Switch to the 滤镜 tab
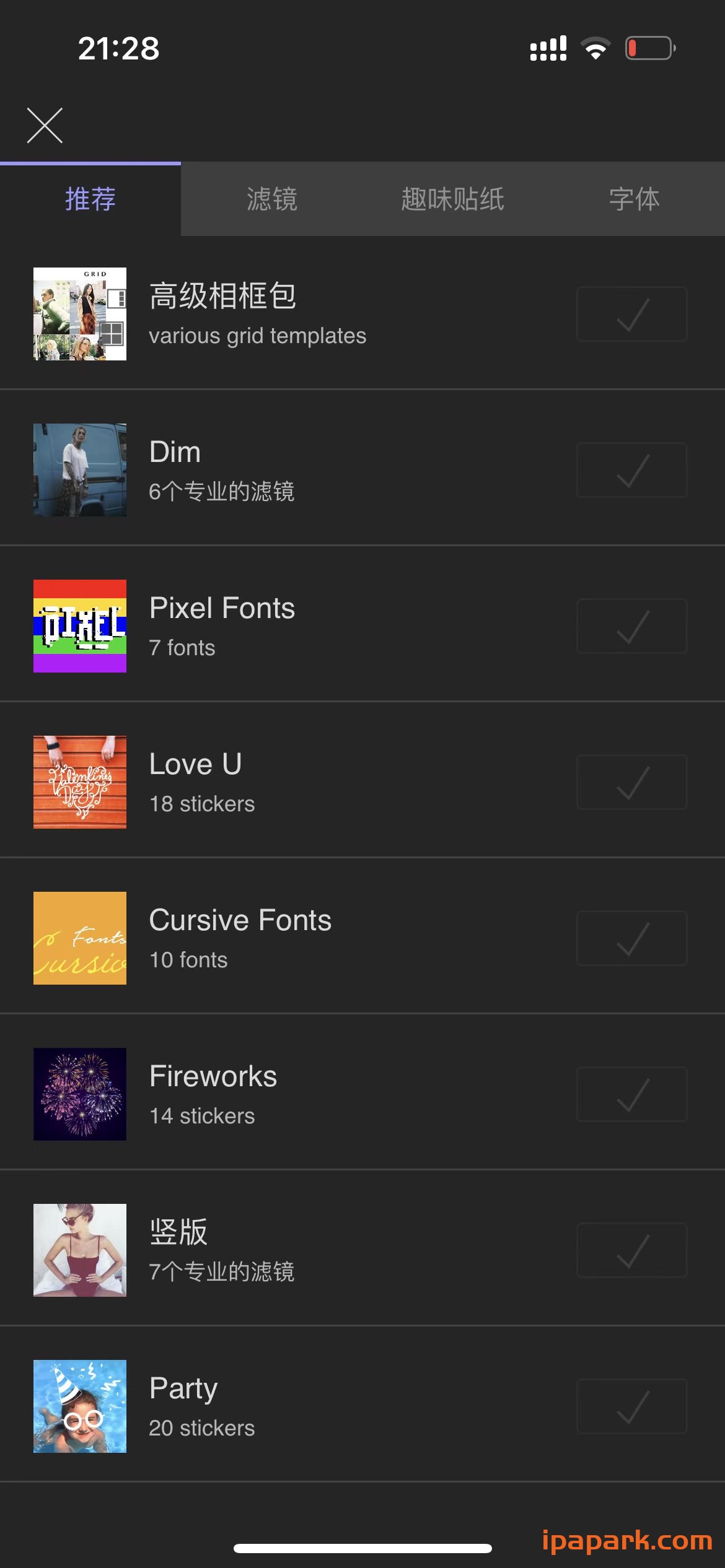This screenshot has height=1568, width=725. (271, 199)
